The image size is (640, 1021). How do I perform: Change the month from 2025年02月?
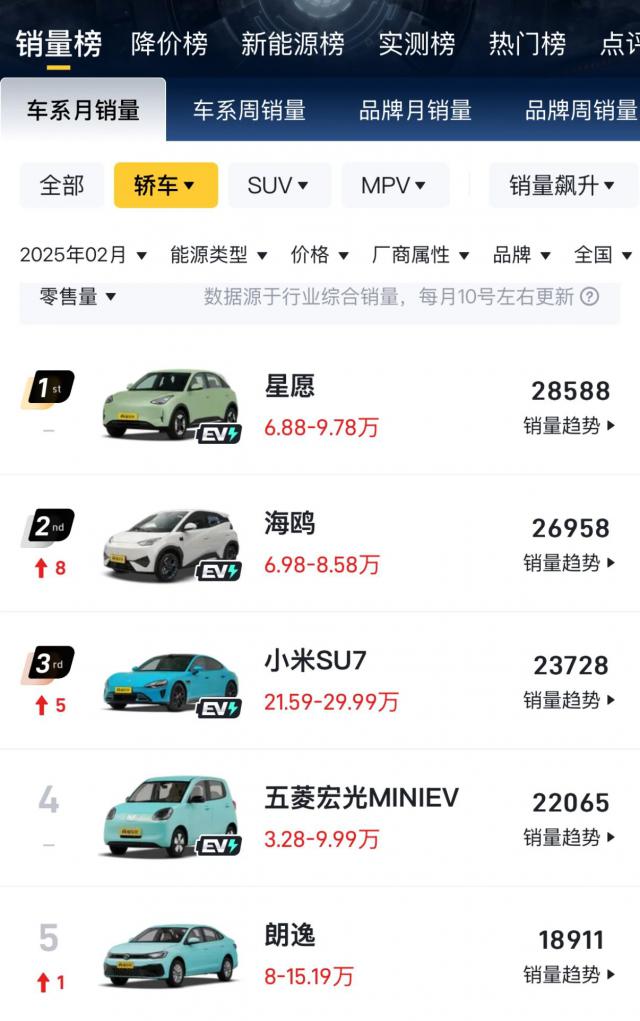pyautogui.click(x=83, y=255)
